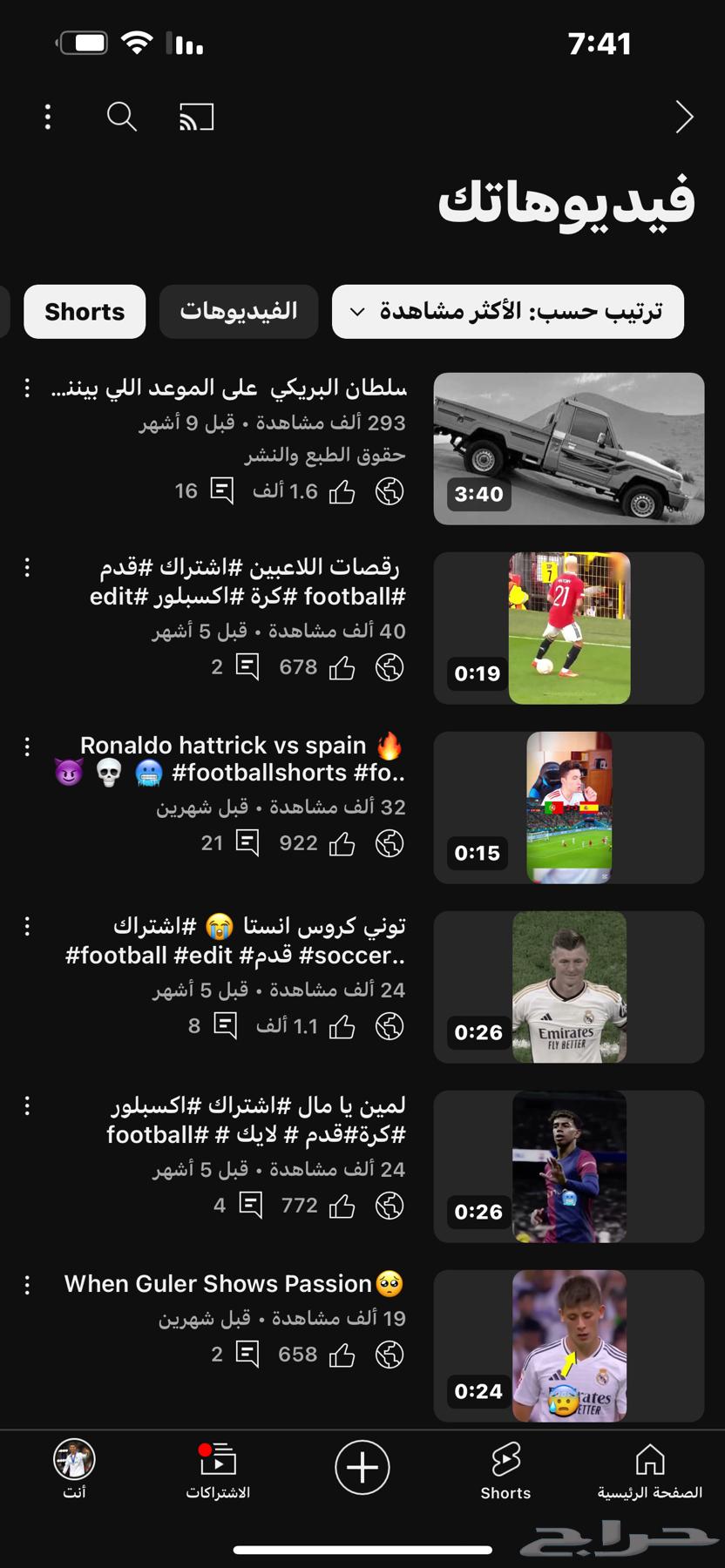The width and height of the screenshot is (725, 1568).
Task: Select the Shorts filter chip
Action: (85, 312)
